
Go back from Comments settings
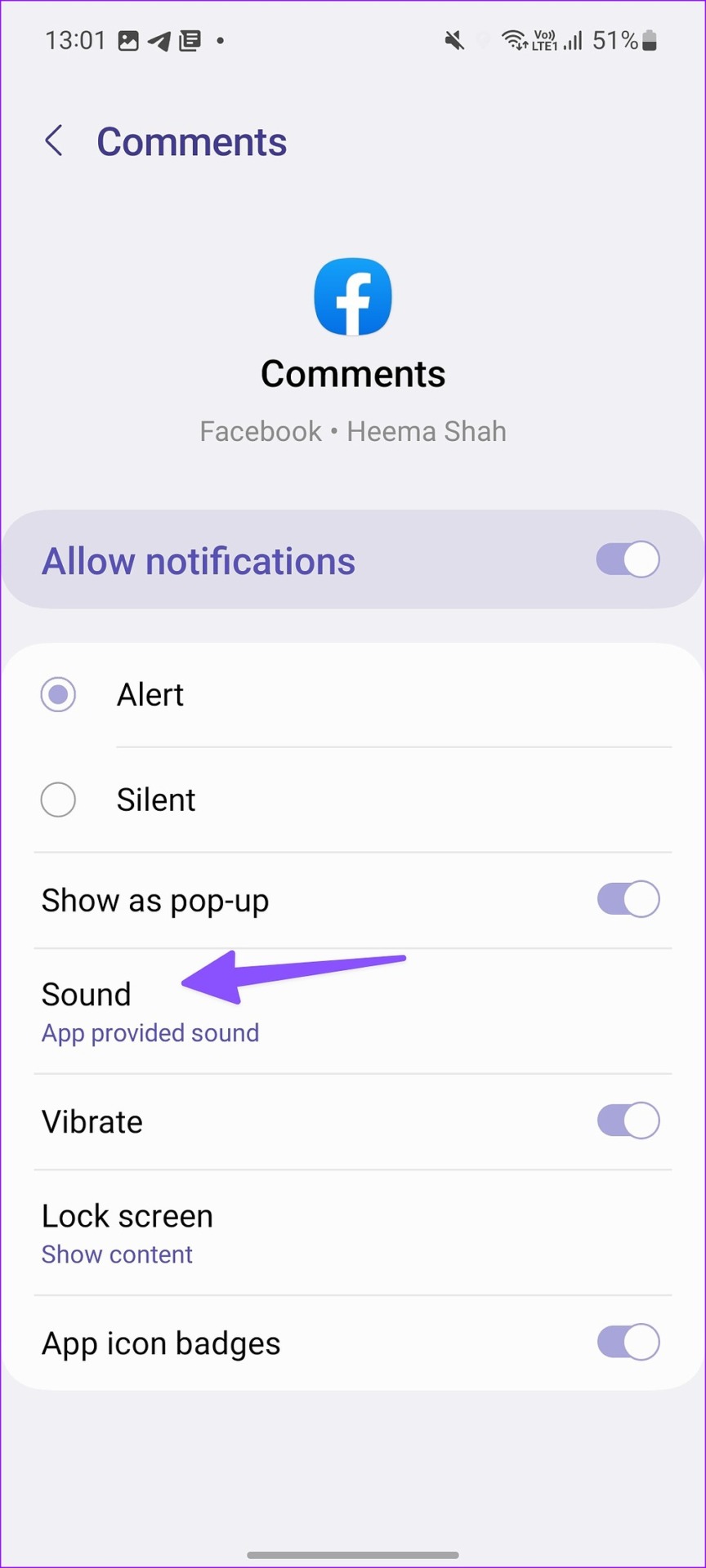pos(54,141)
